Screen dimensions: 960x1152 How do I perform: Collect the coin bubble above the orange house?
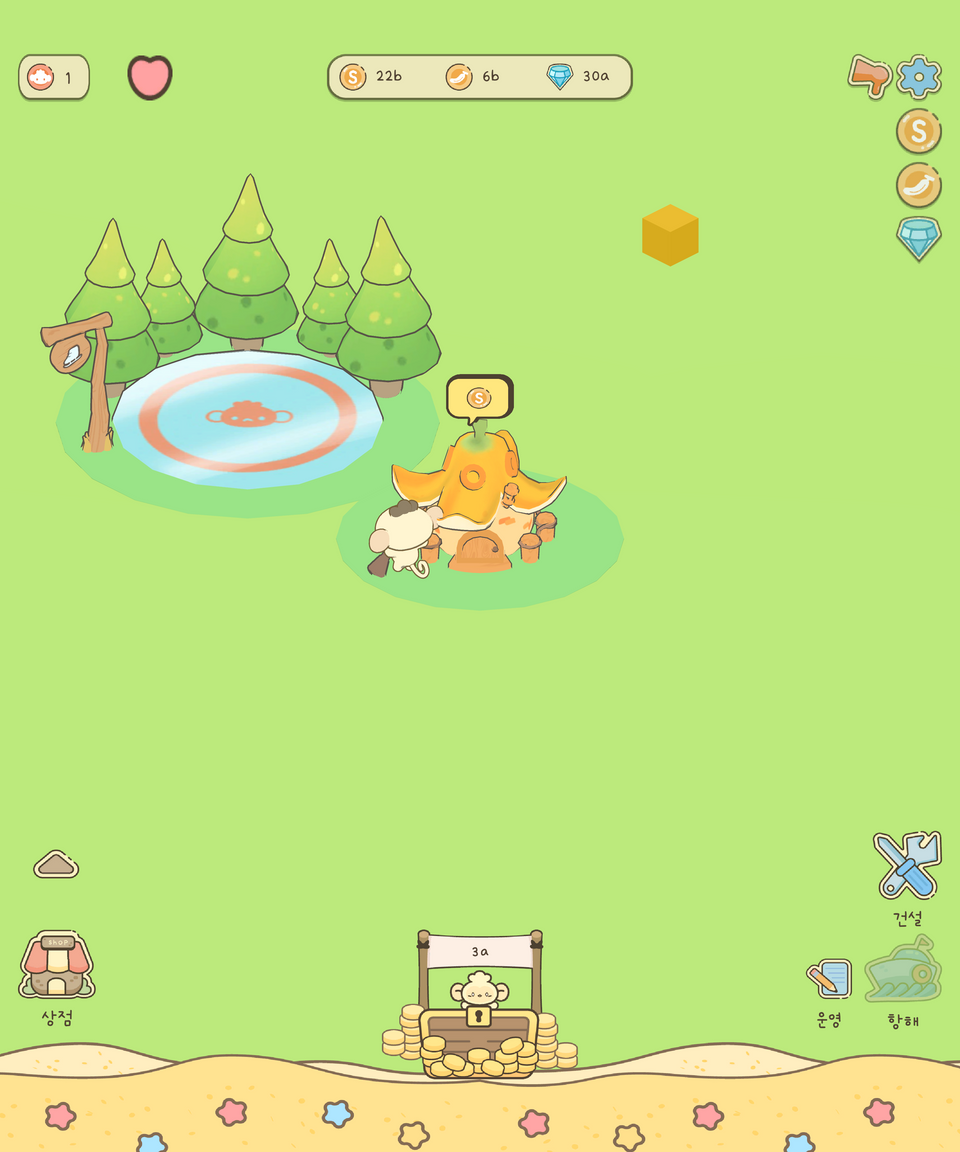(x=479, y=398)
